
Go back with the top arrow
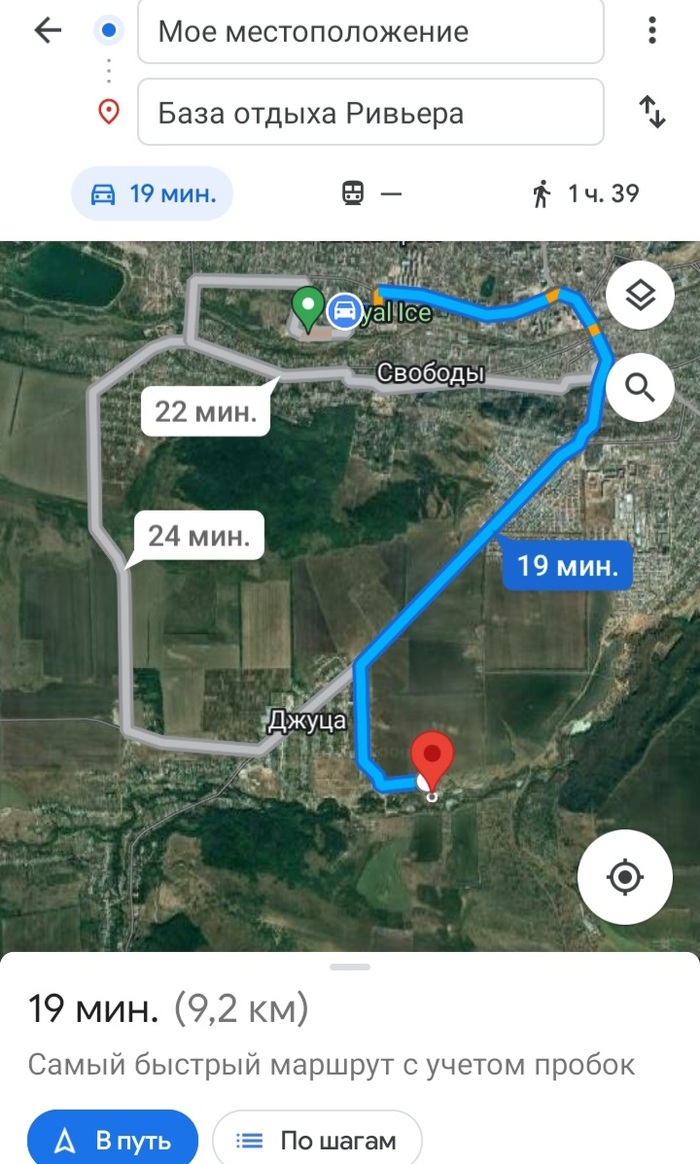coord(47,31)
